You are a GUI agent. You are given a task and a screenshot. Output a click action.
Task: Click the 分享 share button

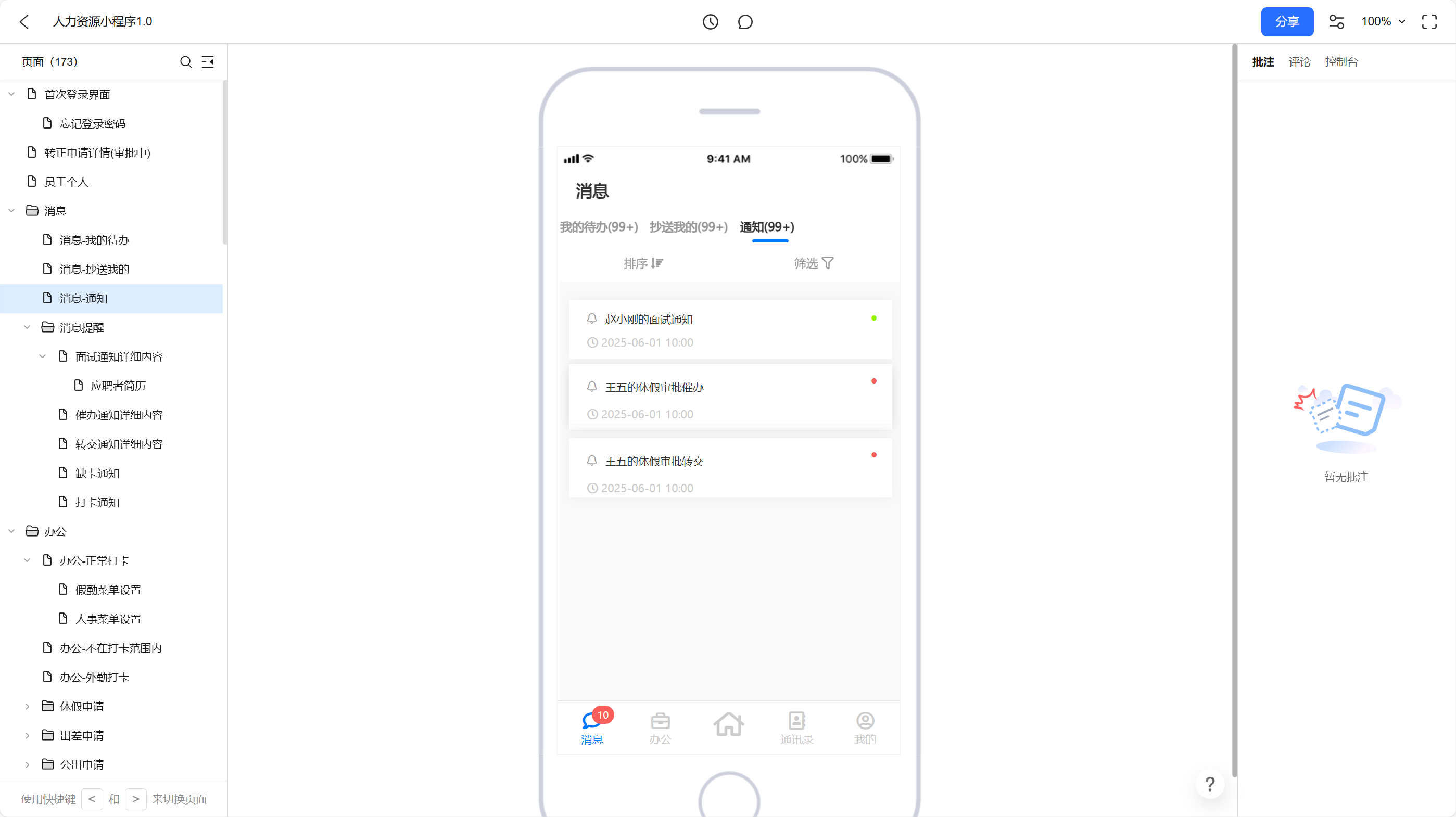(1286, 21)
